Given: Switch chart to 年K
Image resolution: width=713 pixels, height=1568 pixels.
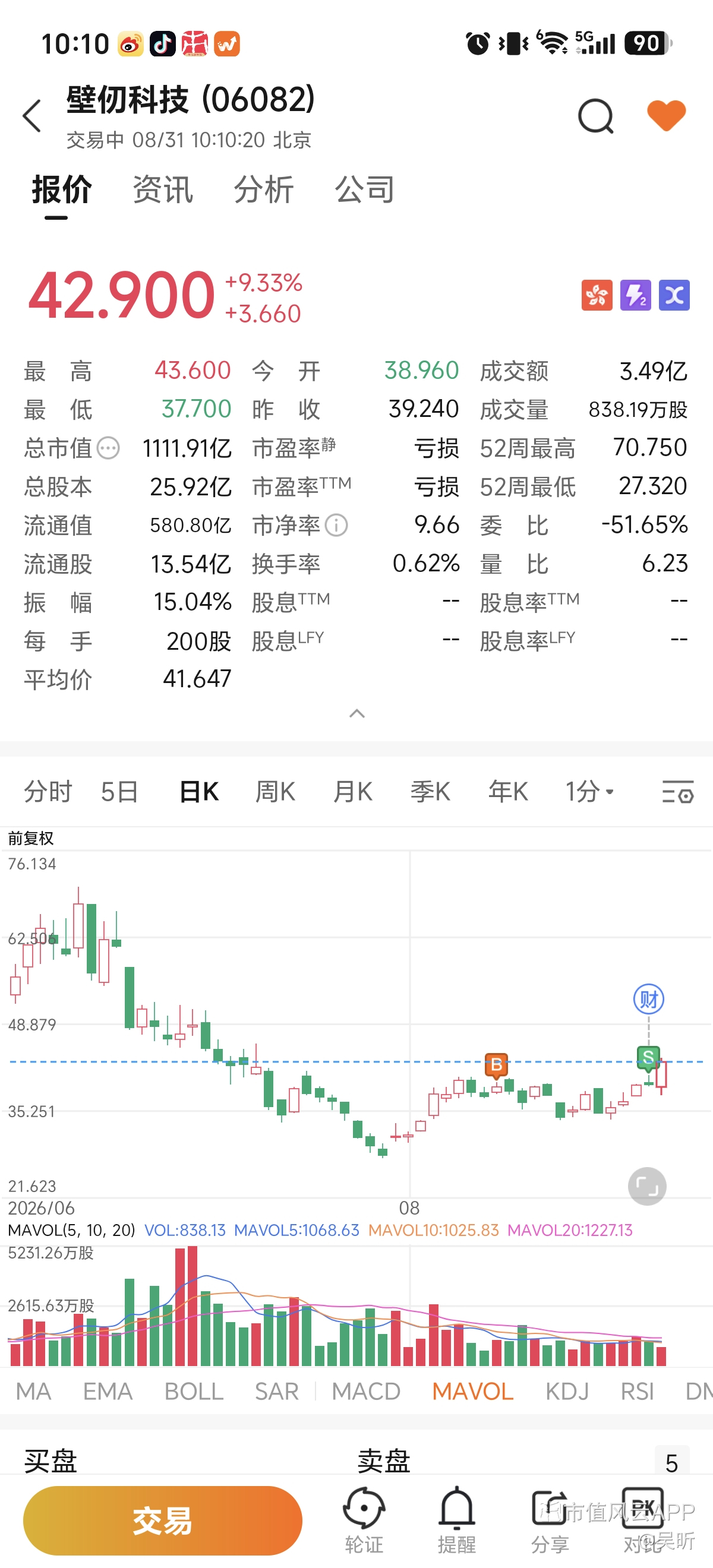Looking at the screenshot, I should click(508, 792).
